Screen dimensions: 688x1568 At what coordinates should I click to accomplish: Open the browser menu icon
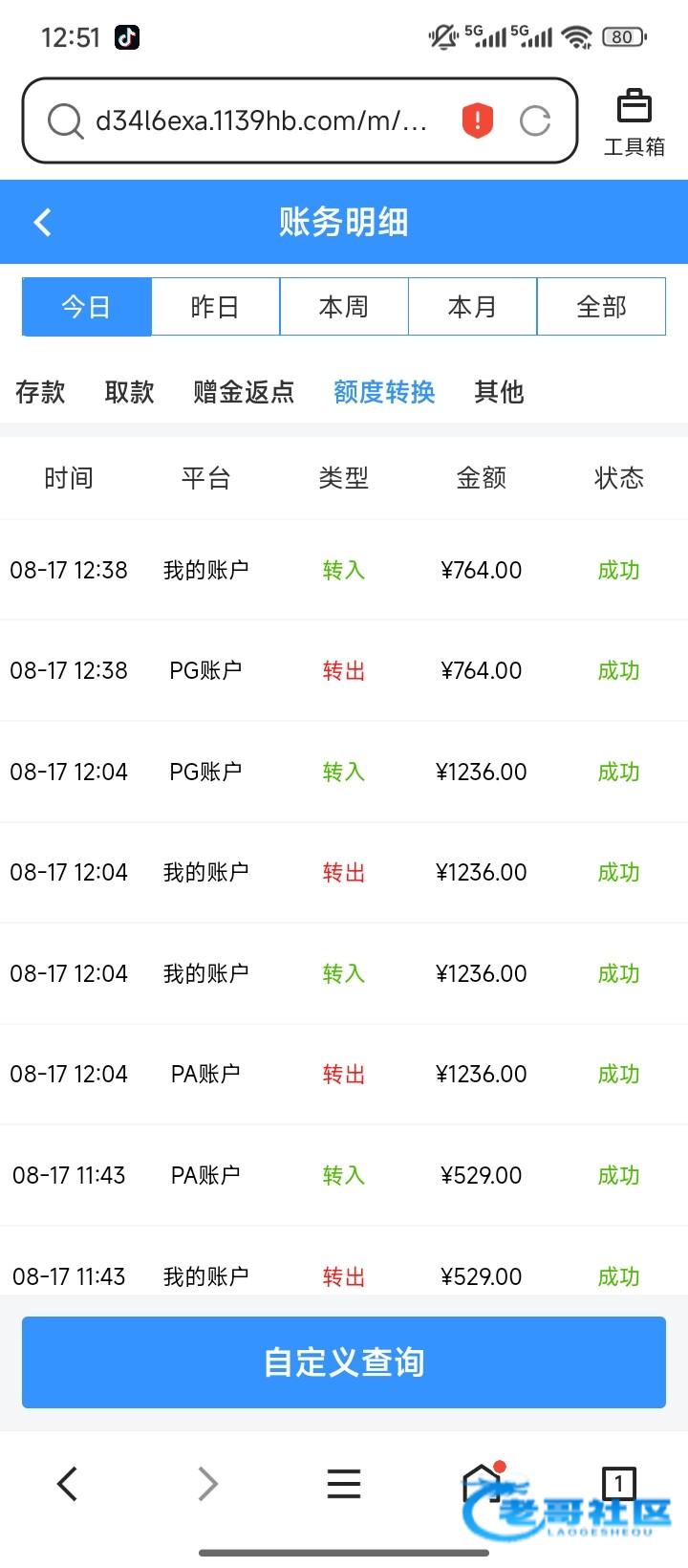click(344, 1484)
